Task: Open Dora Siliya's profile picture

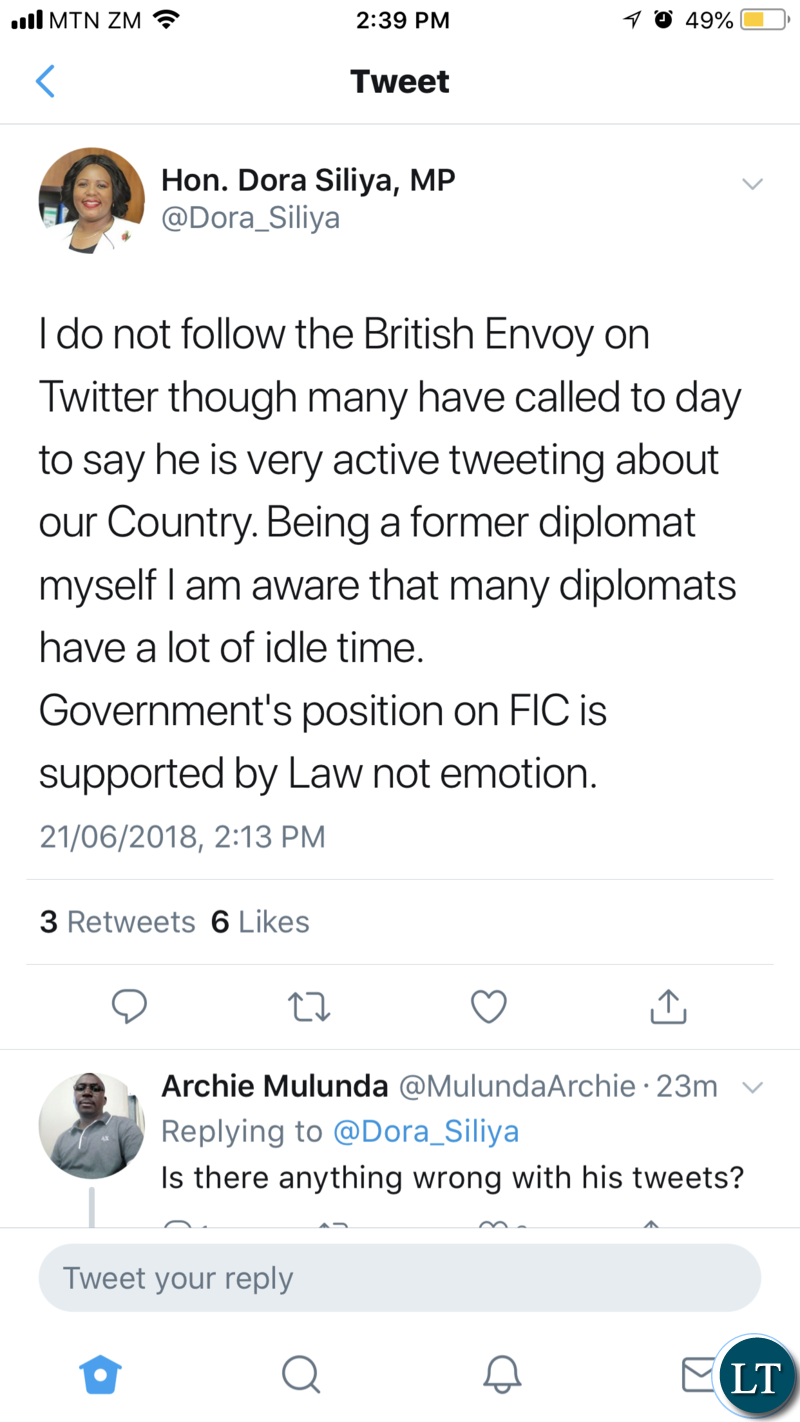Action: click(92, 200)
